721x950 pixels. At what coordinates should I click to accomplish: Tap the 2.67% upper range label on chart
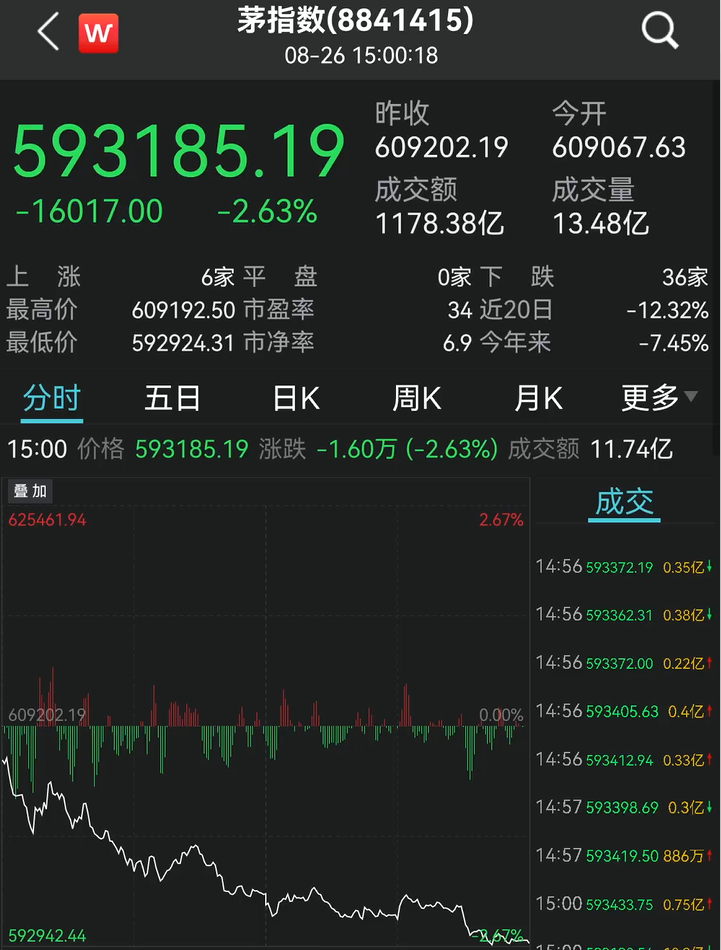[x=502, y=520]
